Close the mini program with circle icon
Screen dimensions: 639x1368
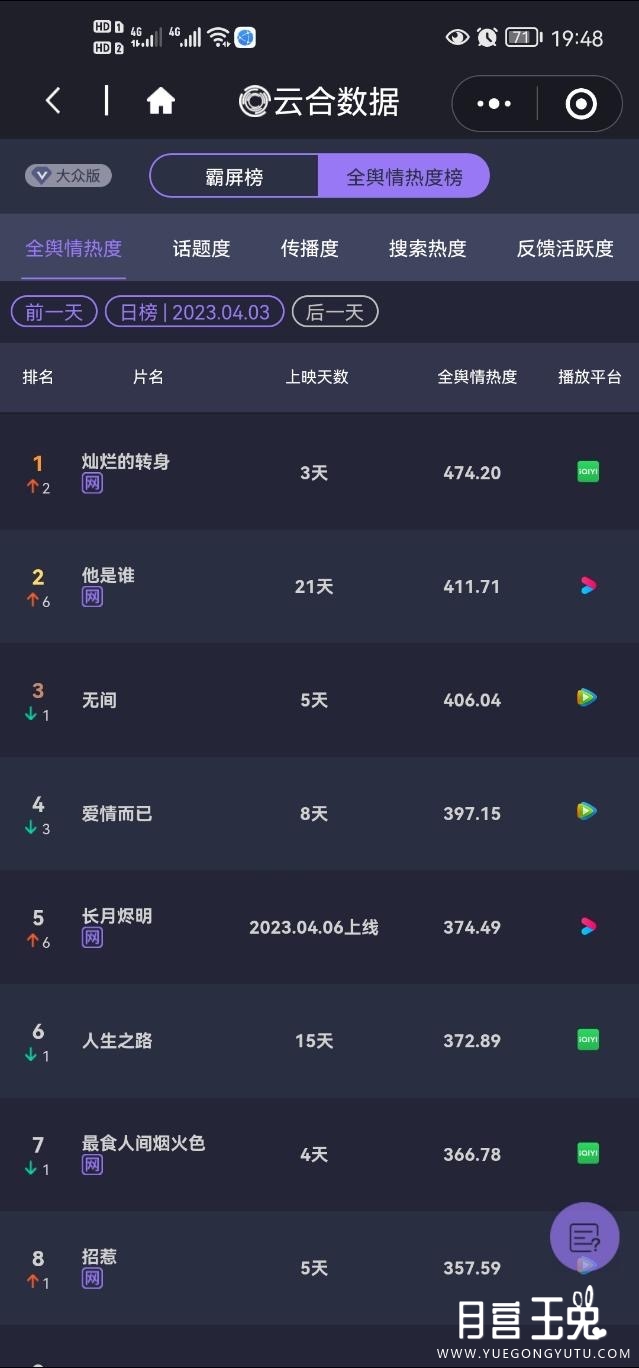(581, 103)
